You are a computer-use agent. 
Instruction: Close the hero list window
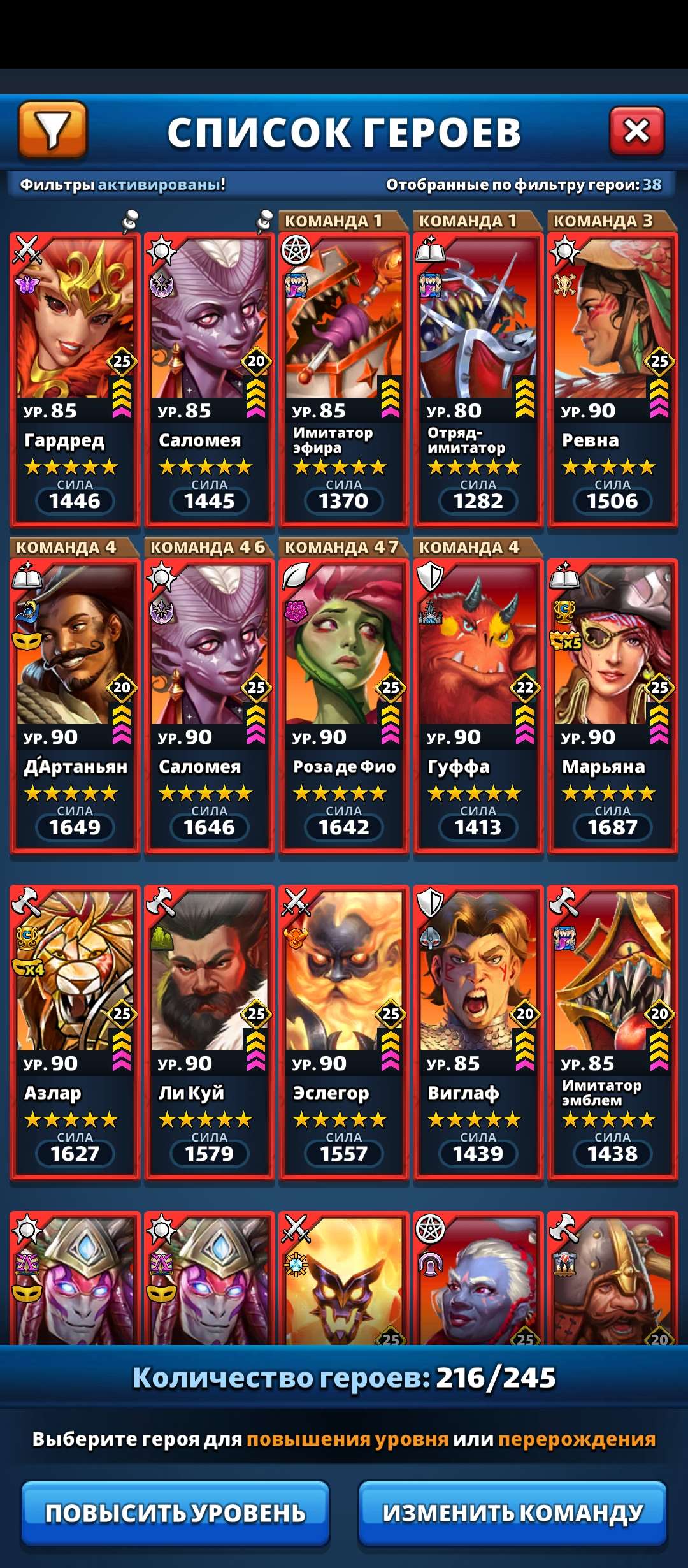pyautogui.click(x=636, y=131)
